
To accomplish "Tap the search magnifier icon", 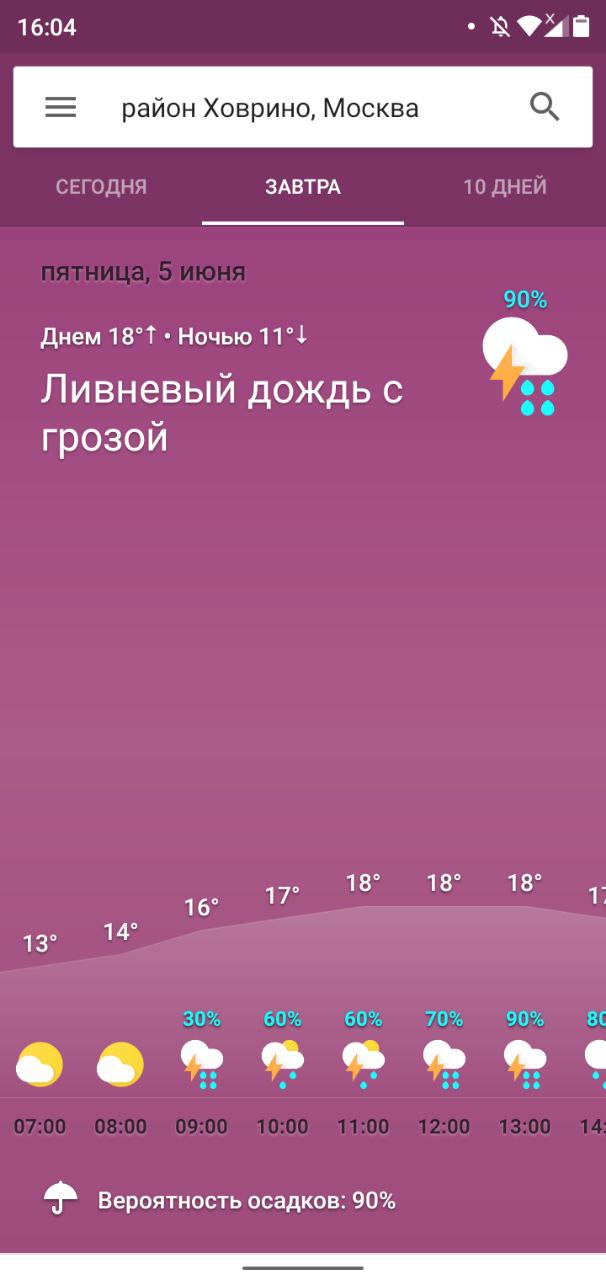I will (x=545, y=107).
